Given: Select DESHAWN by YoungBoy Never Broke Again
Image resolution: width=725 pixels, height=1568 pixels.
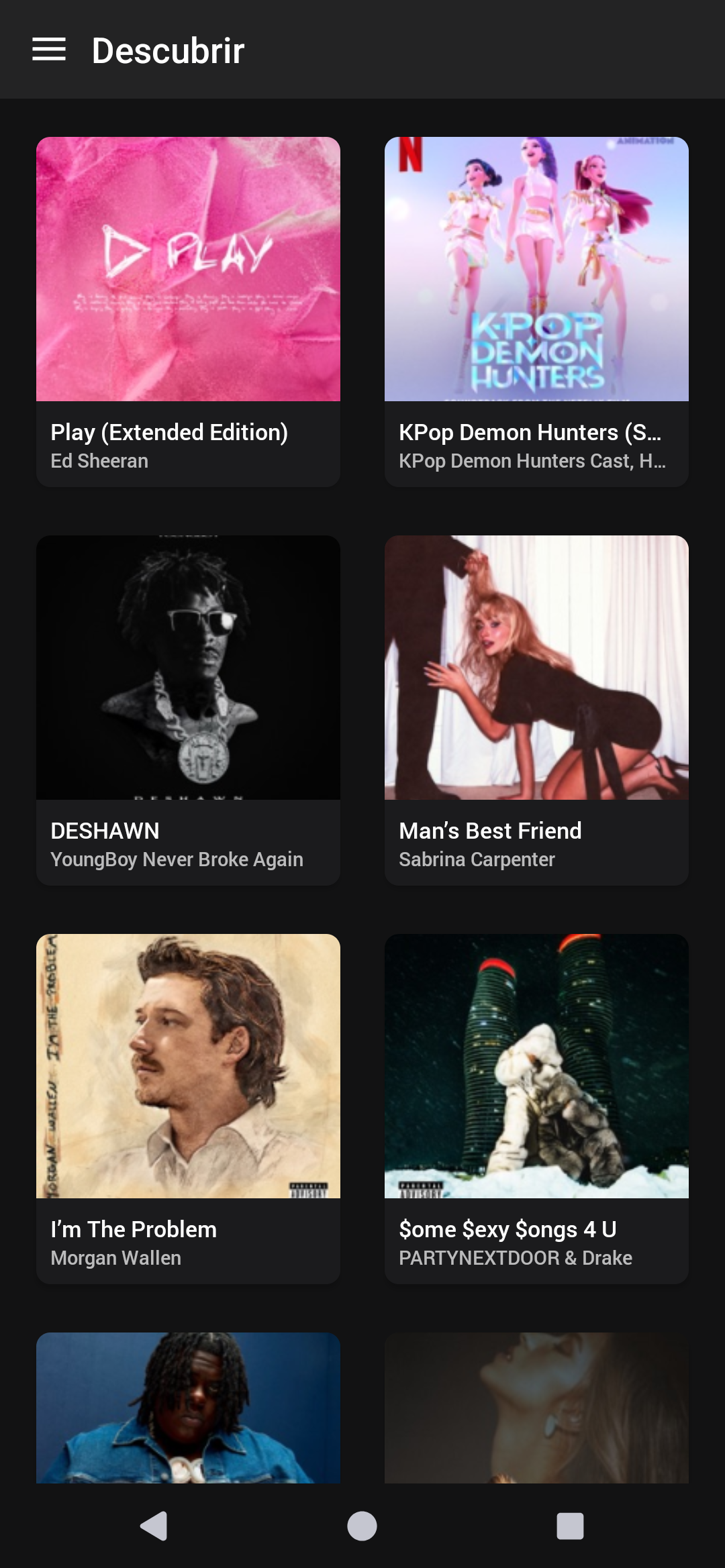Looking at the screenshot, I should point(188,709).
